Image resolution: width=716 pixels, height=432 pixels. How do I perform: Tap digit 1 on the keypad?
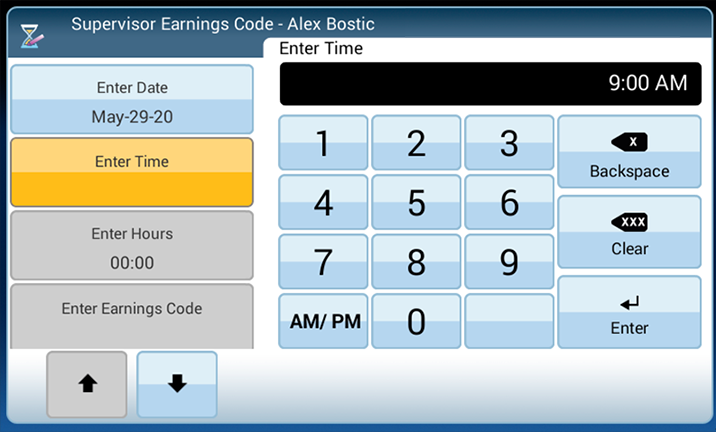click(322, 143)
